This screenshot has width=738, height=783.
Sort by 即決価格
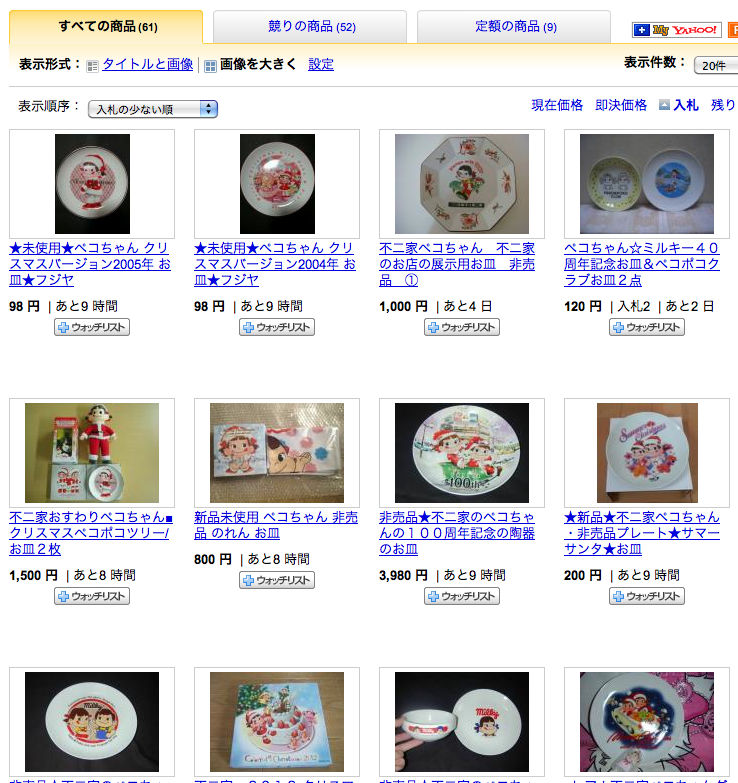(x=621, y=105)
